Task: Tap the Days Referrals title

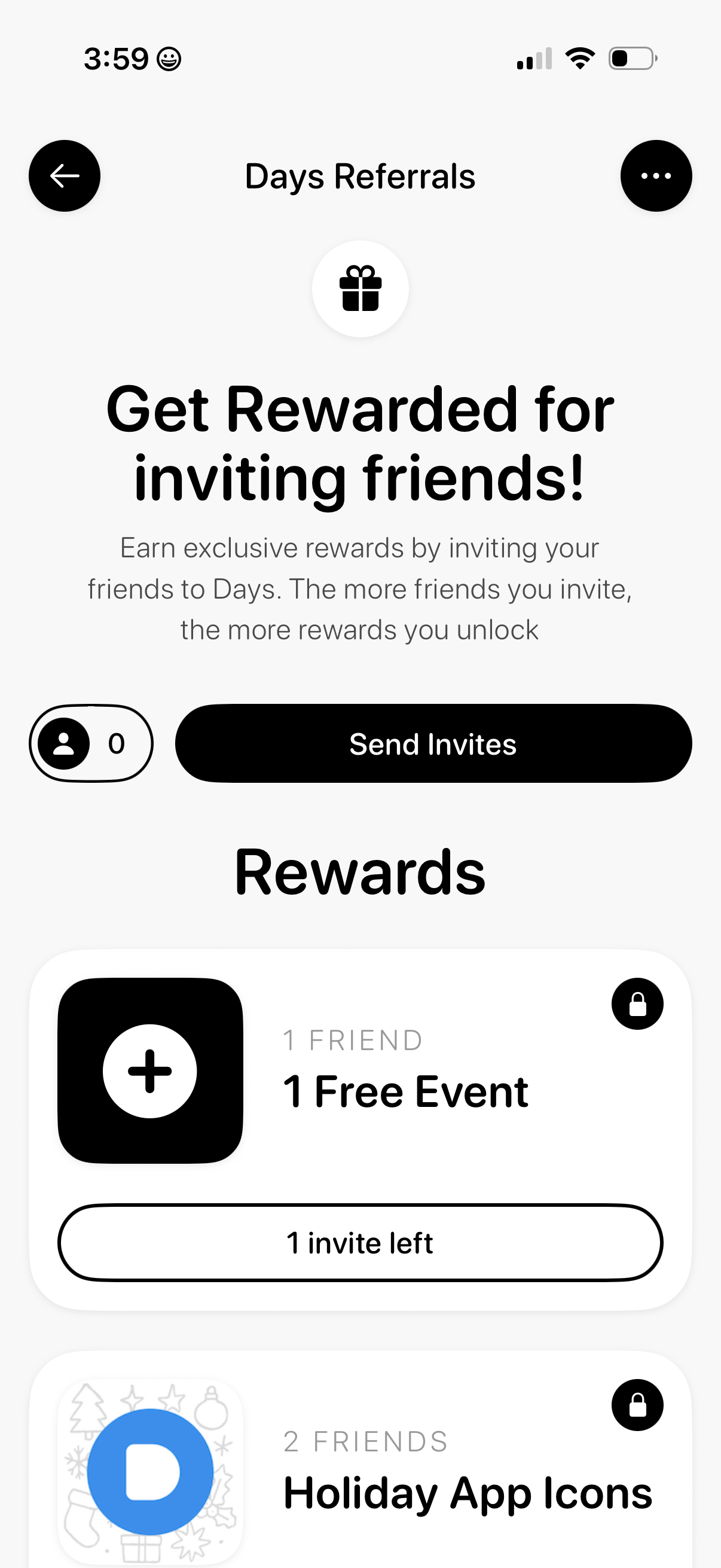Action: [x=360, y=175]
